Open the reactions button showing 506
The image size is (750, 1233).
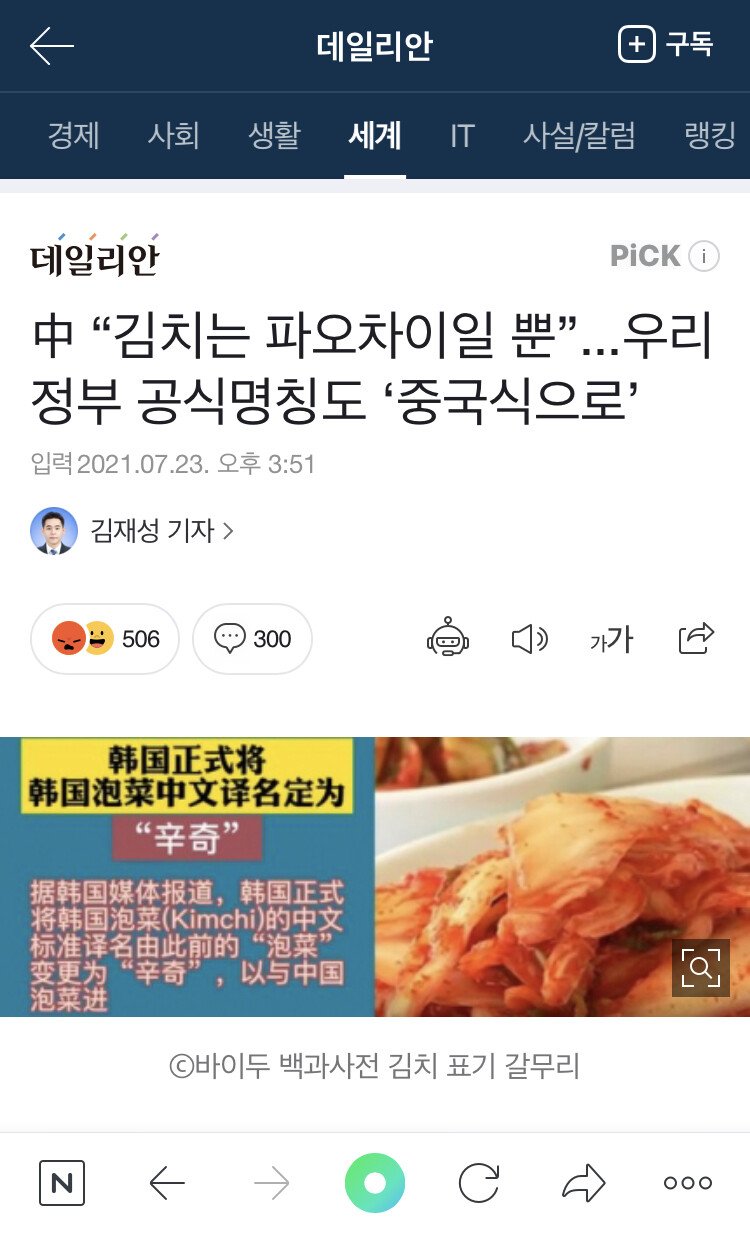click(x=105, y=639)
